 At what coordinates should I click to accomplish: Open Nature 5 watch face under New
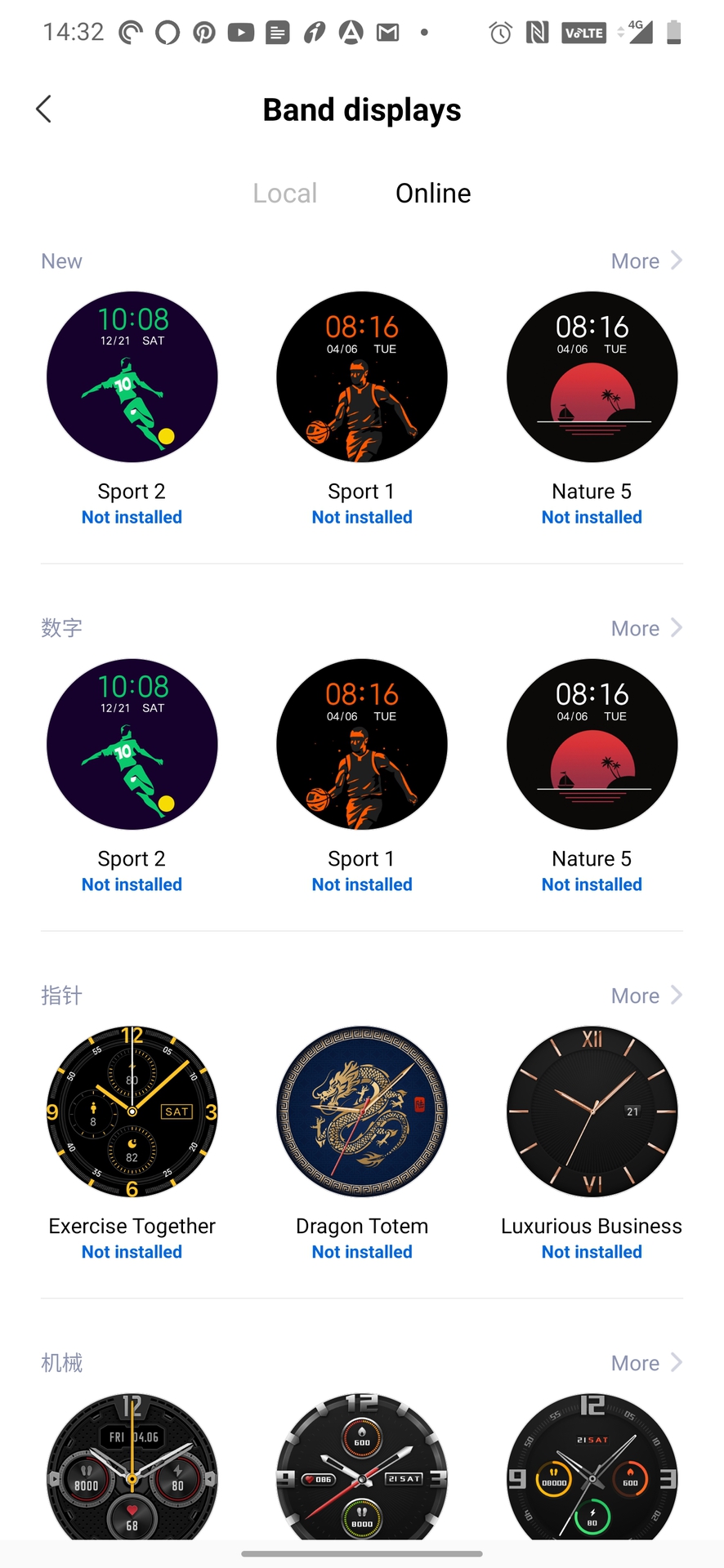click(592, 377)
